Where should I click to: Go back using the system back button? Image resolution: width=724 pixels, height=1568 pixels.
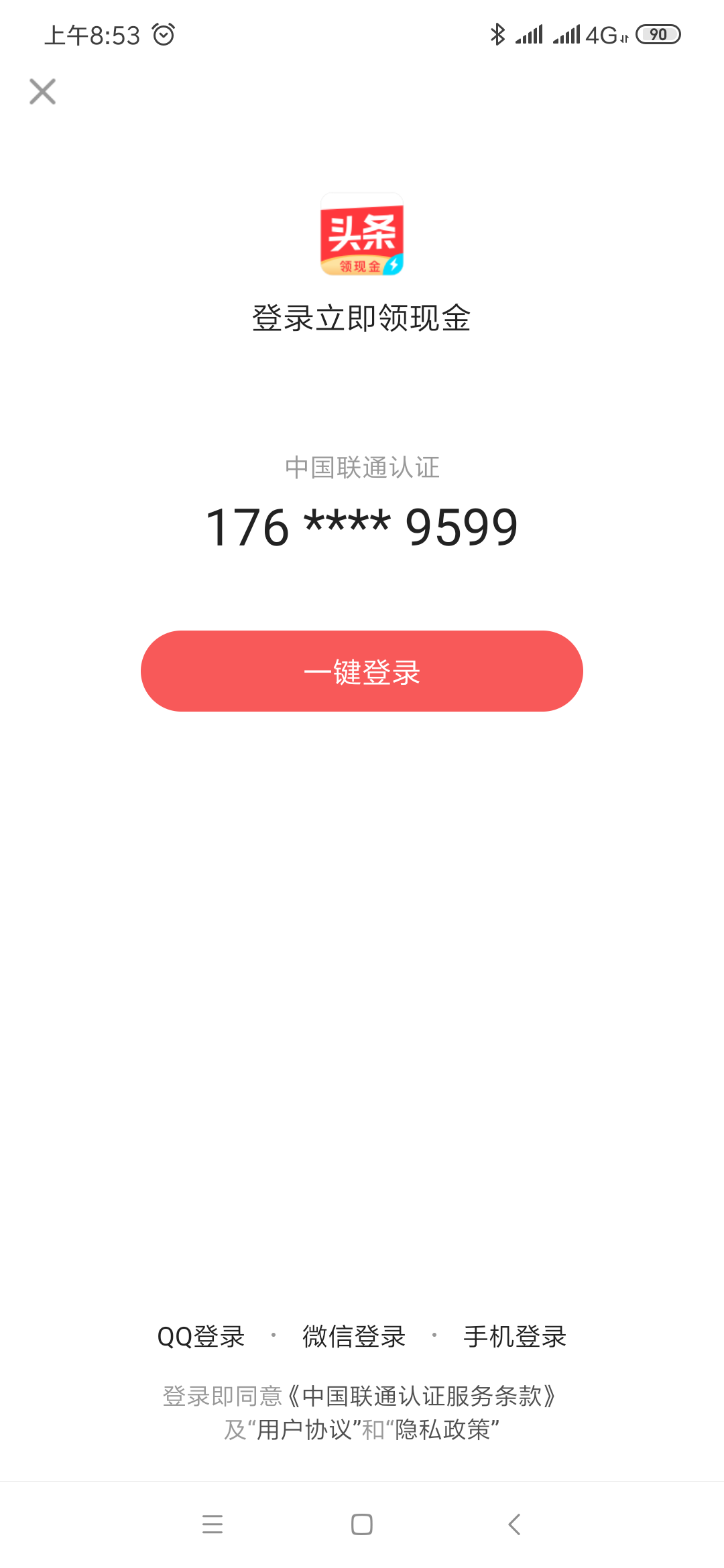[x=514, y=1524]
